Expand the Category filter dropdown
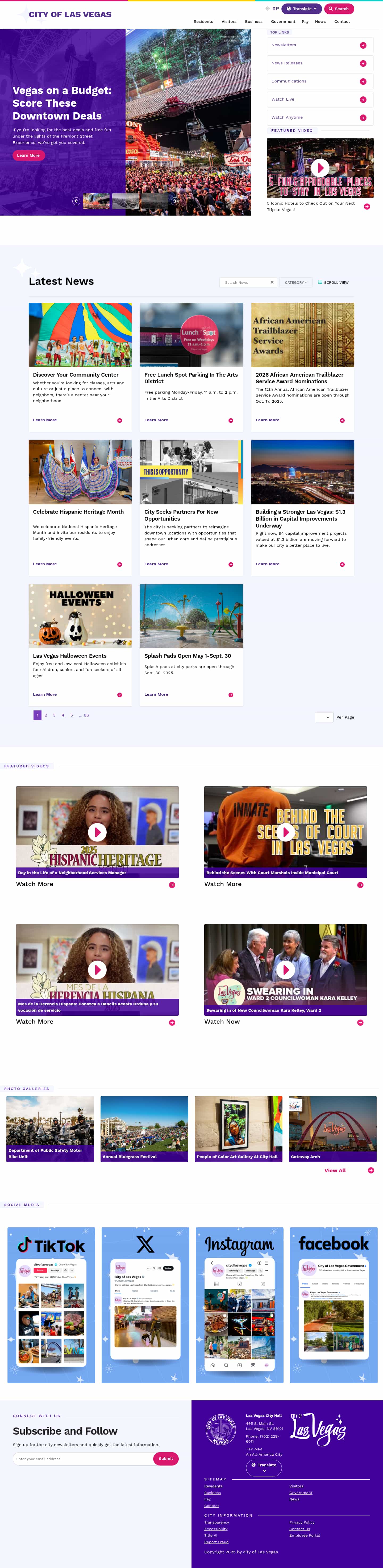Image resolution: width=383 pixels, height=1568 pixels. click(x=295, y=282)
